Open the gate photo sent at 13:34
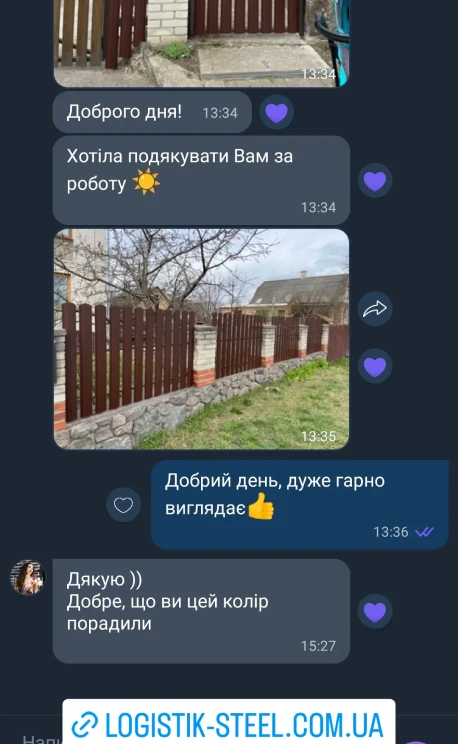The height and width of the screenshot is (744, 458). tap(201, 43)
